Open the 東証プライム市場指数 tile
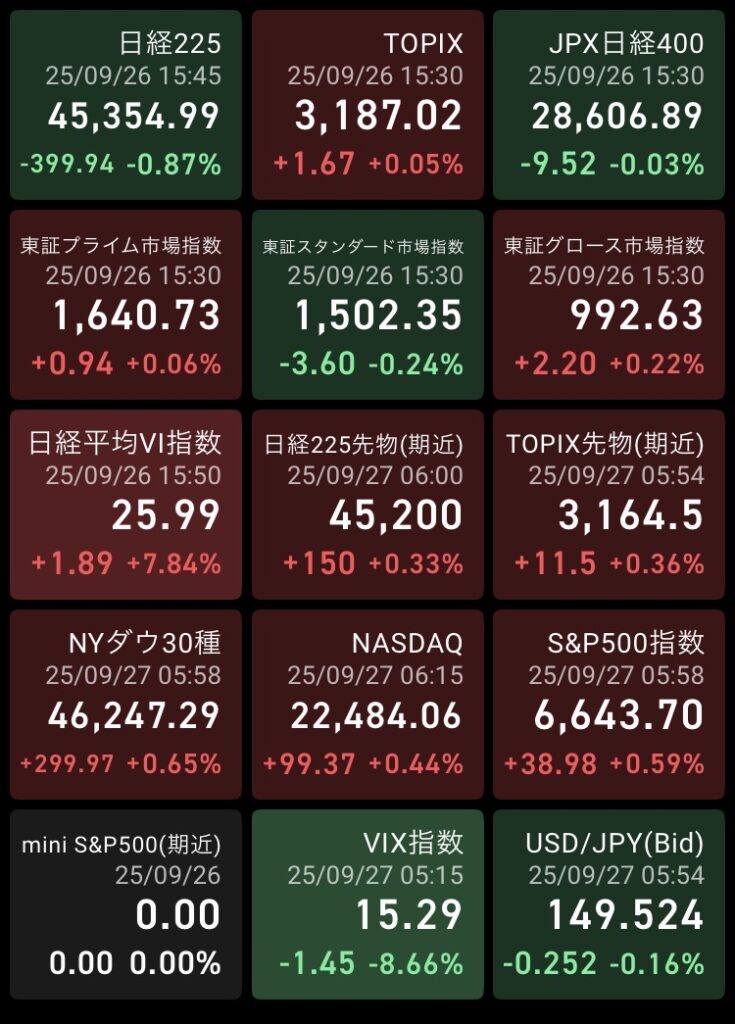 (x=126, y=304)
